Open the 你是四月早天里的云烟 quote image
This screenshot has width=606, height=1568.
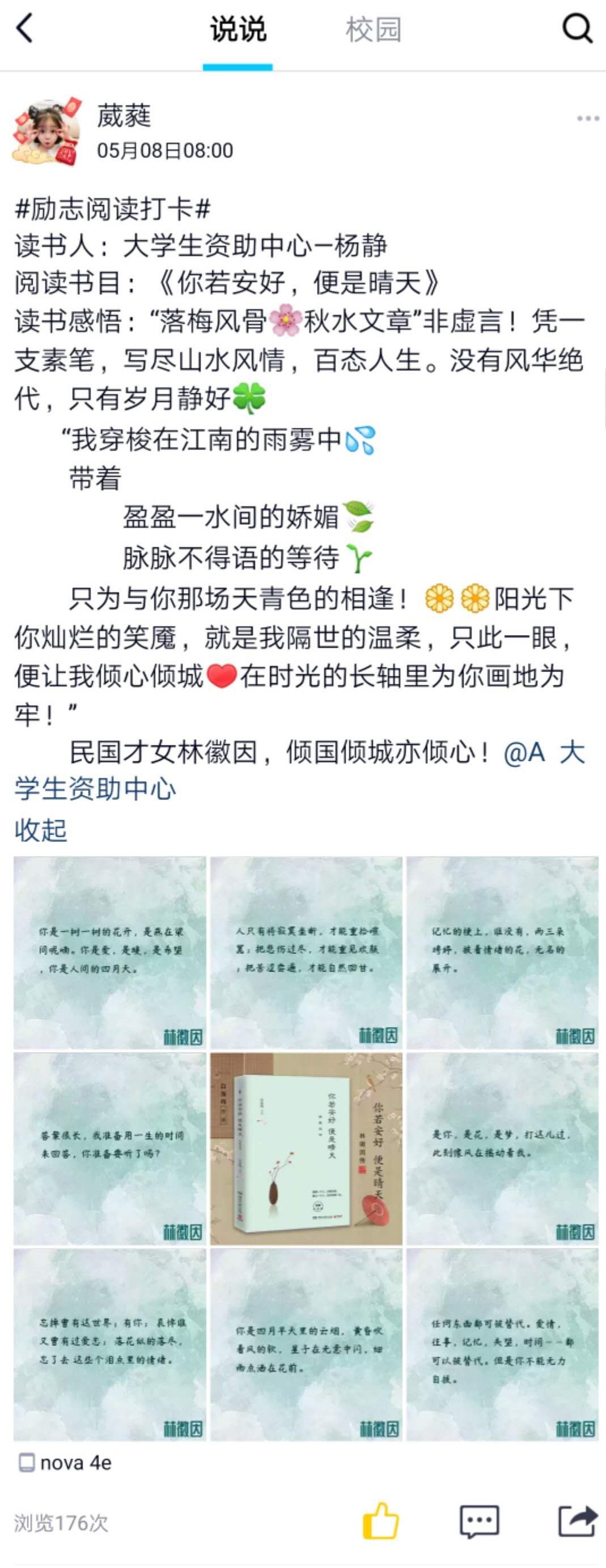306,1345
